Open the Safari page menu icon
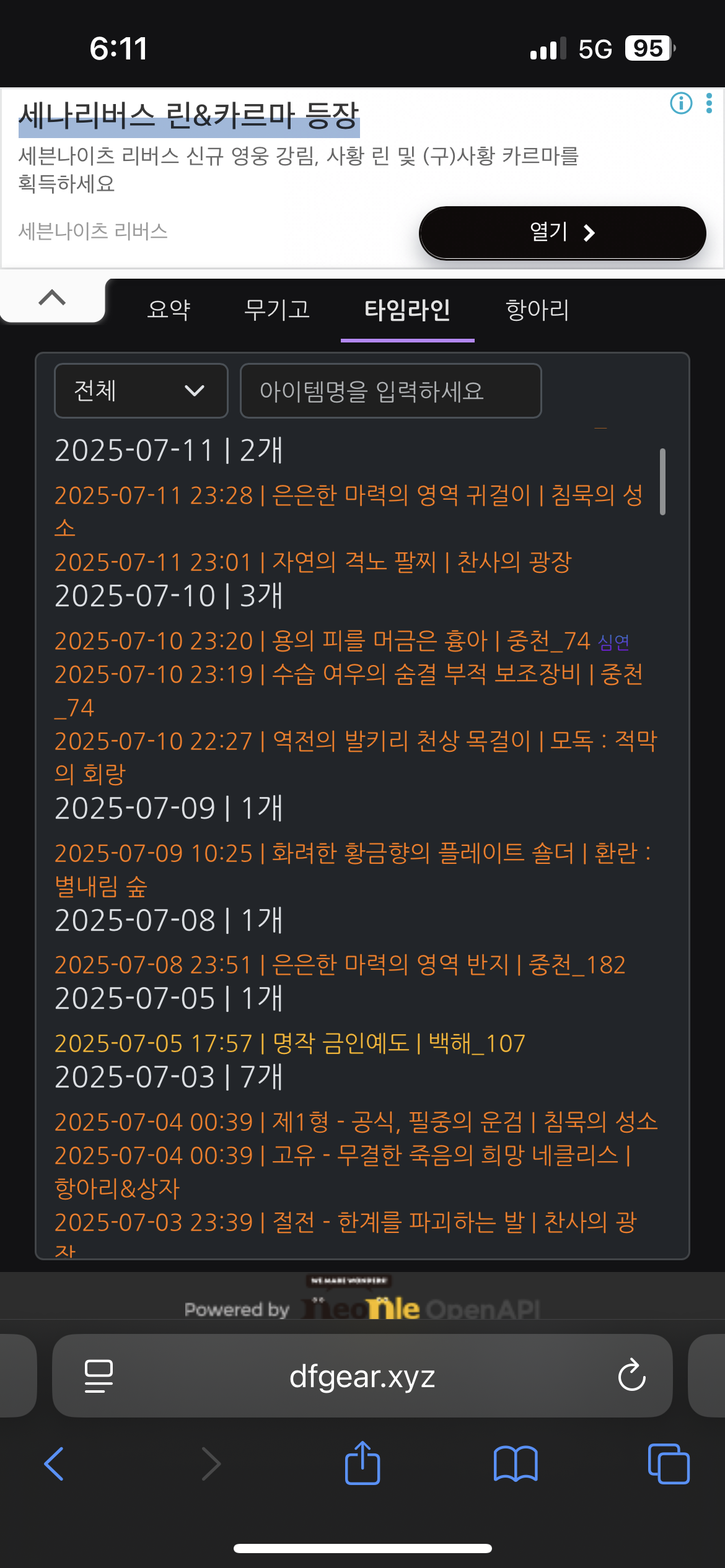725x1568 pixels. (x=99, y=1376)
